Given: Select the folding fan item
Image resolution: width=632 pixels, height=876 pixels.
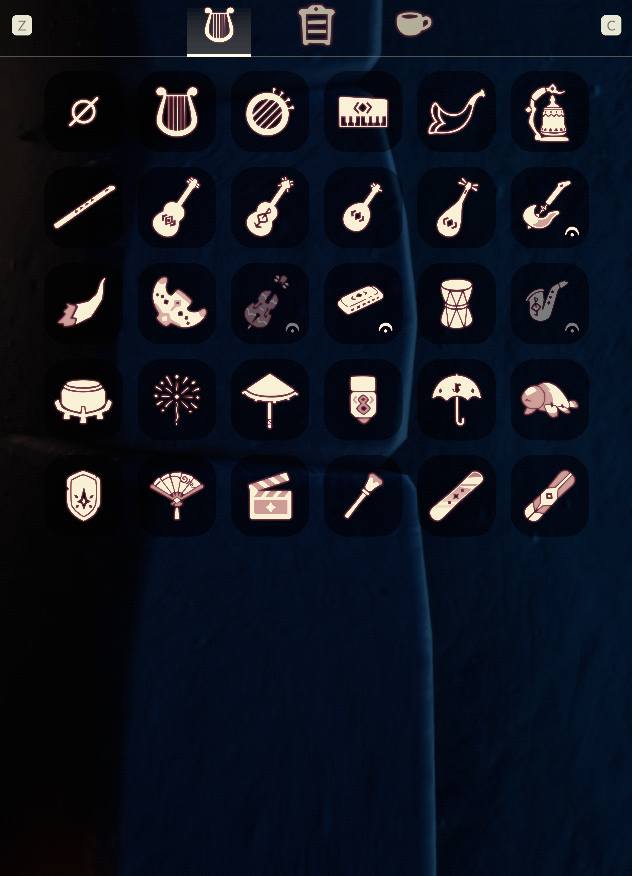Looking at the screenshot, I should pos(177,496).
